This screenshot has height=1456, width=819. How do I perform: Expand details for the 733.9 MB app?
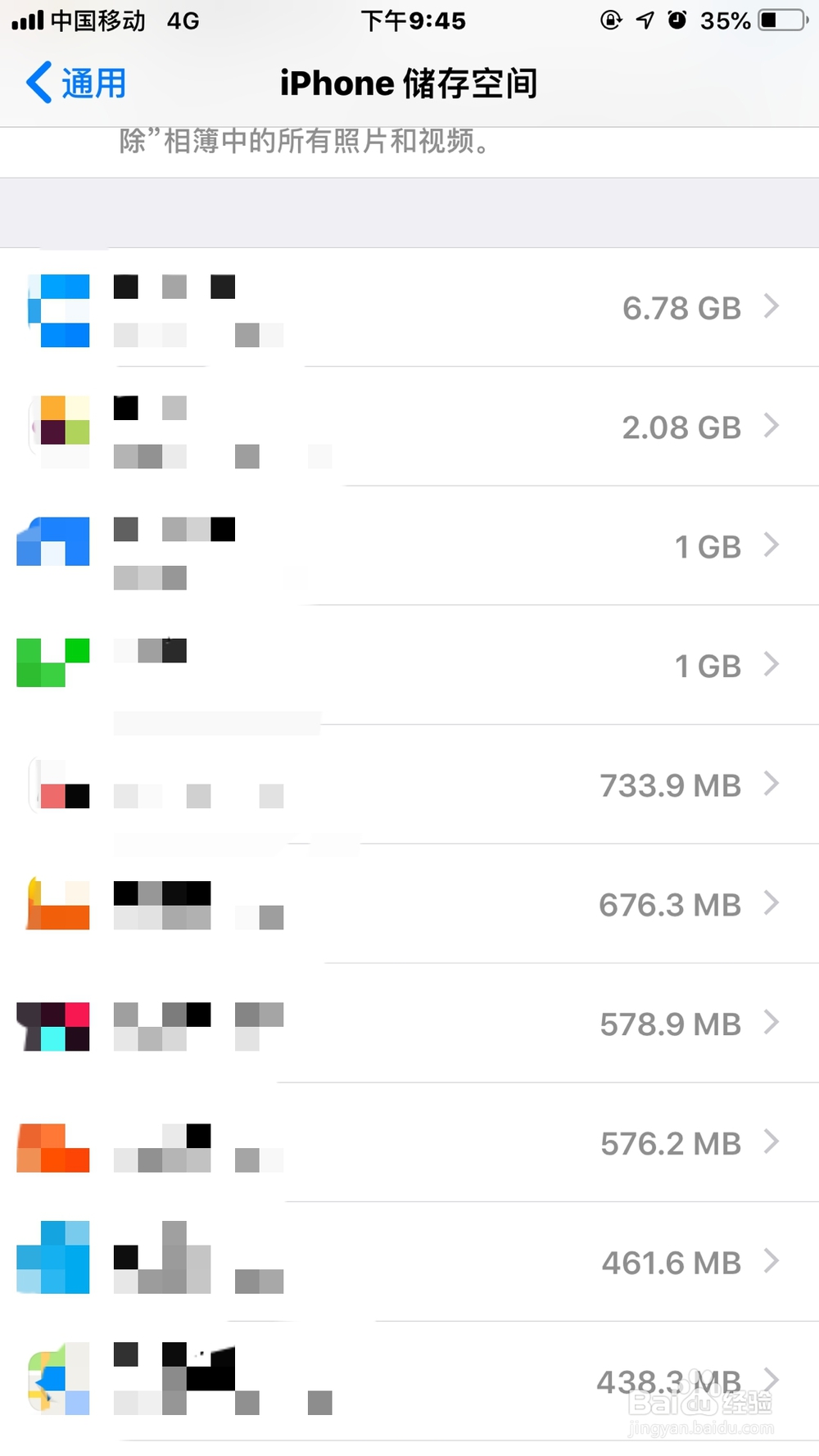770,785
